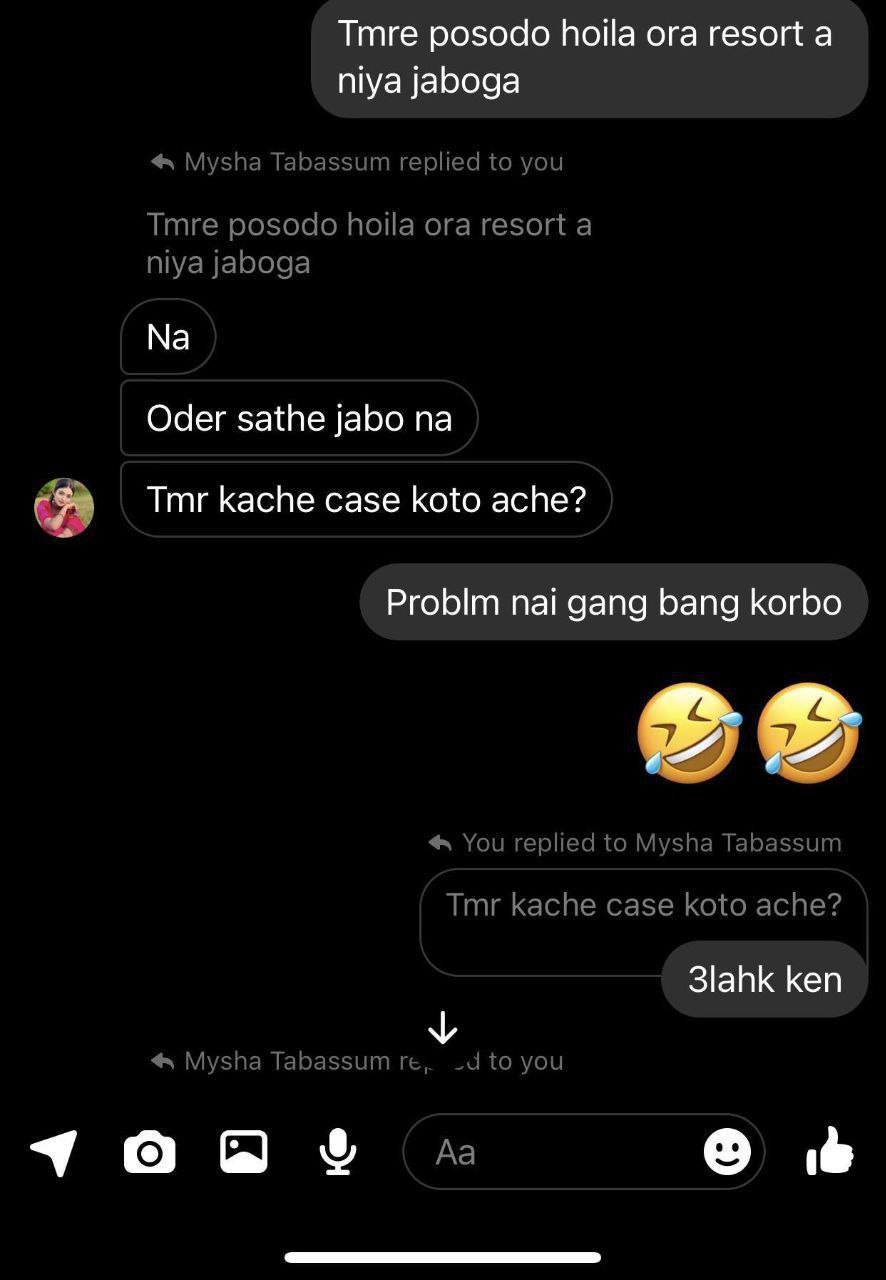
Task: Open the photo gallery picker
Action: pyautogui.click(x=243, y=1151)
